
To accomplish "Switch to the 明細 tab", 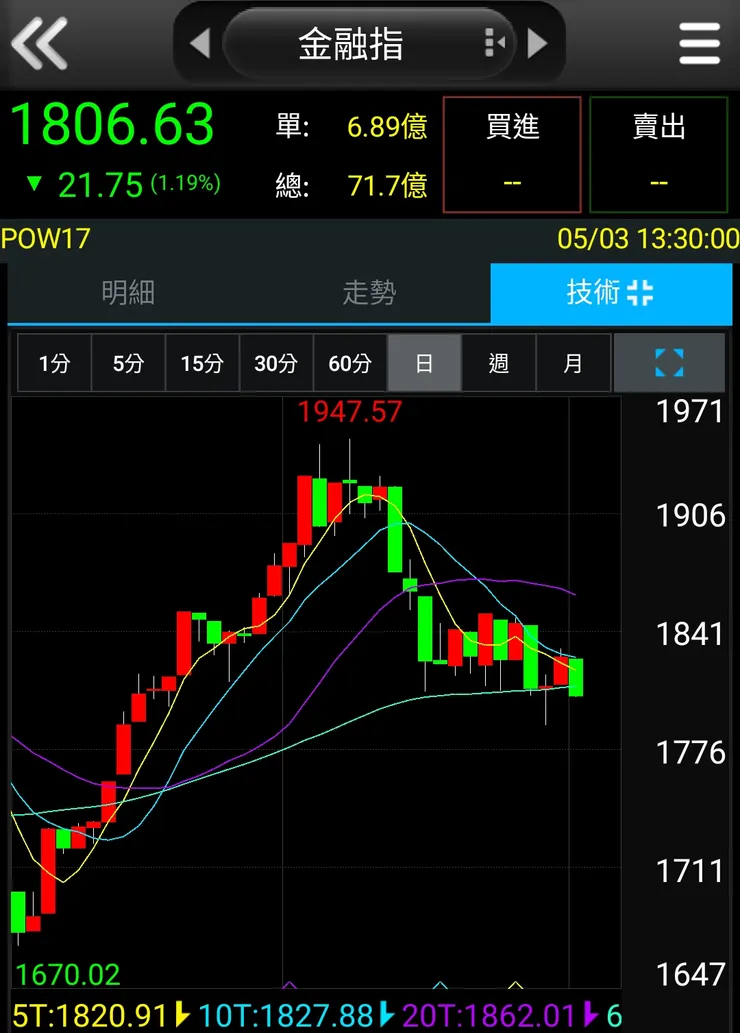I will click(x=128, y=293).
